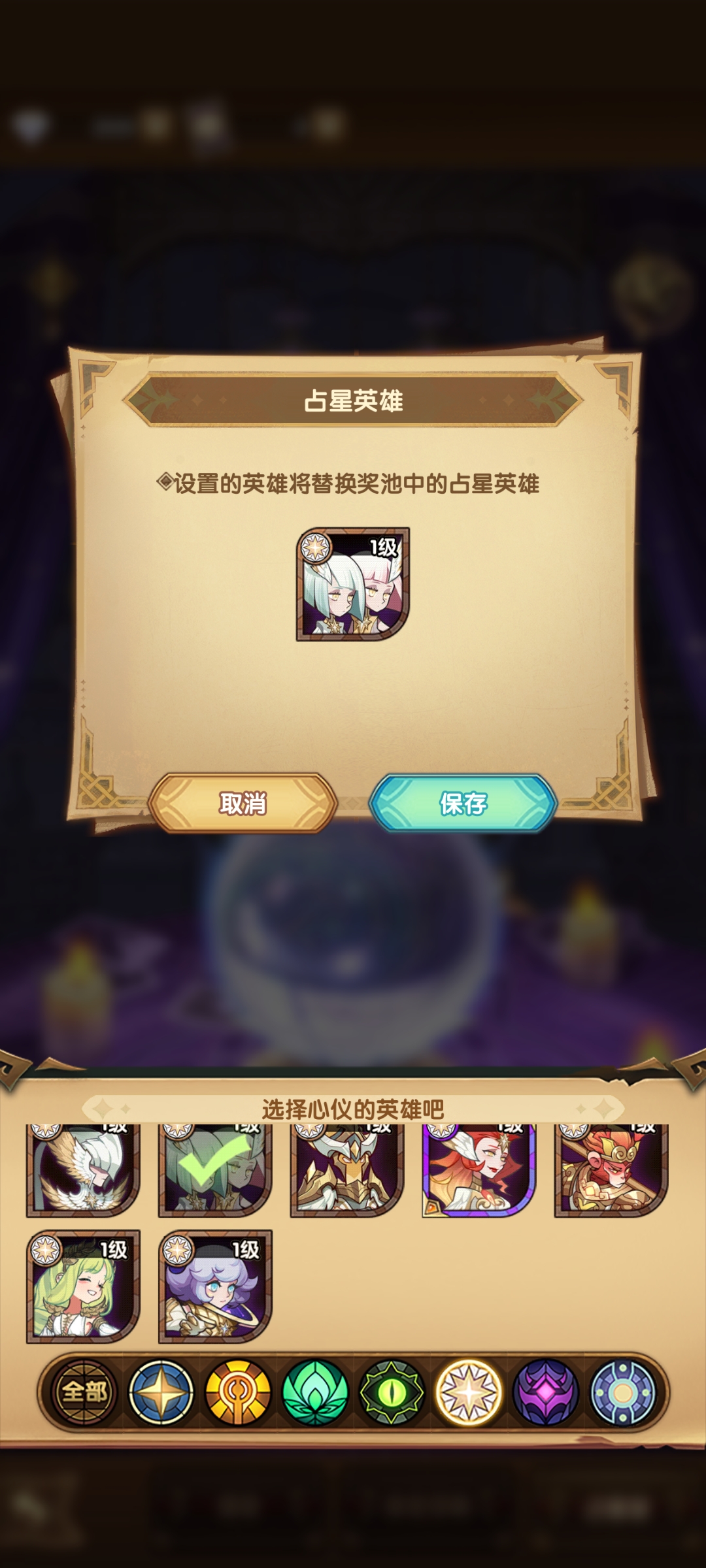Filter by the light blue ring faction

[622, 1392]
